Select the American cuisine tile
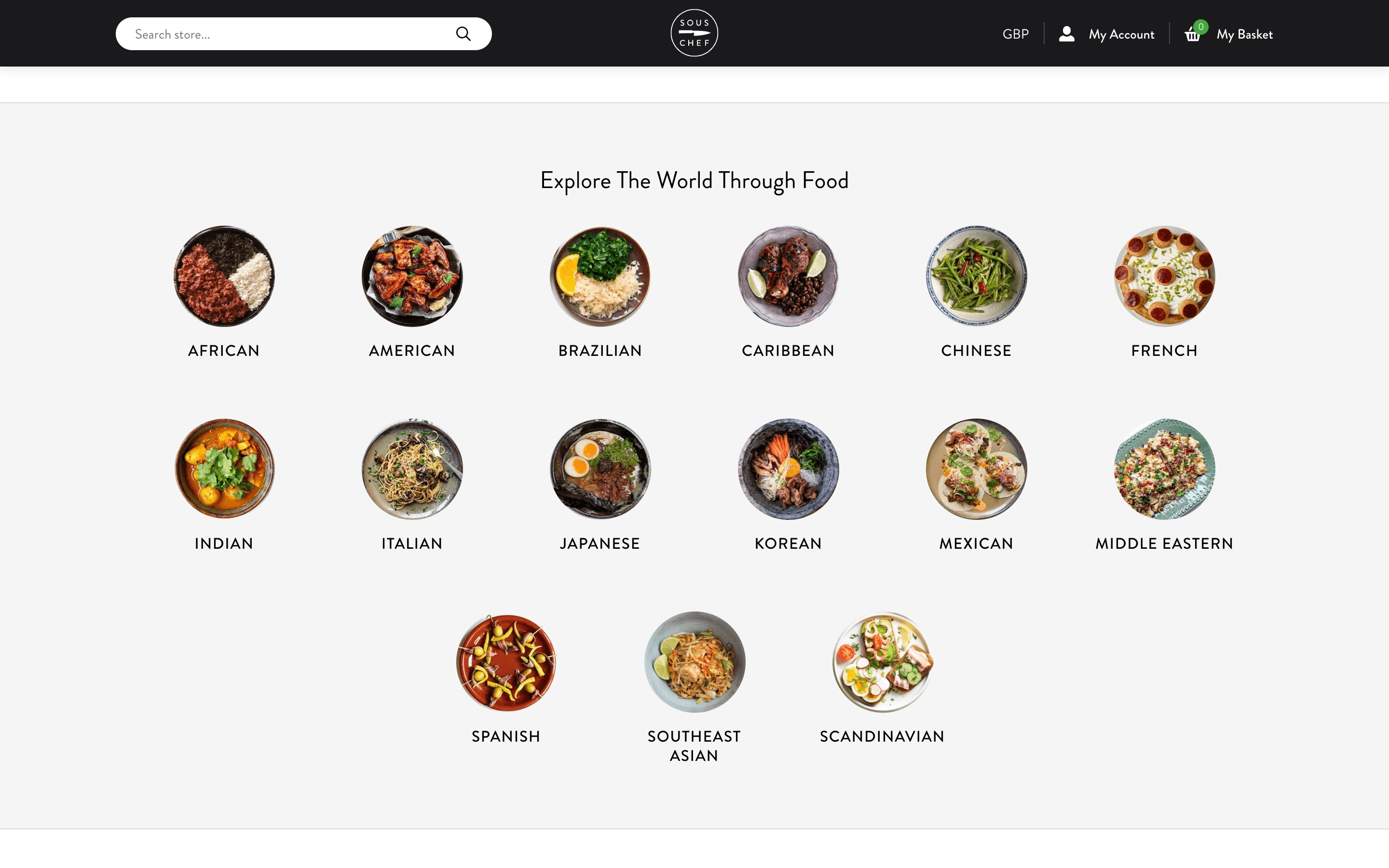1389x868 pixels. click(412, 276)
